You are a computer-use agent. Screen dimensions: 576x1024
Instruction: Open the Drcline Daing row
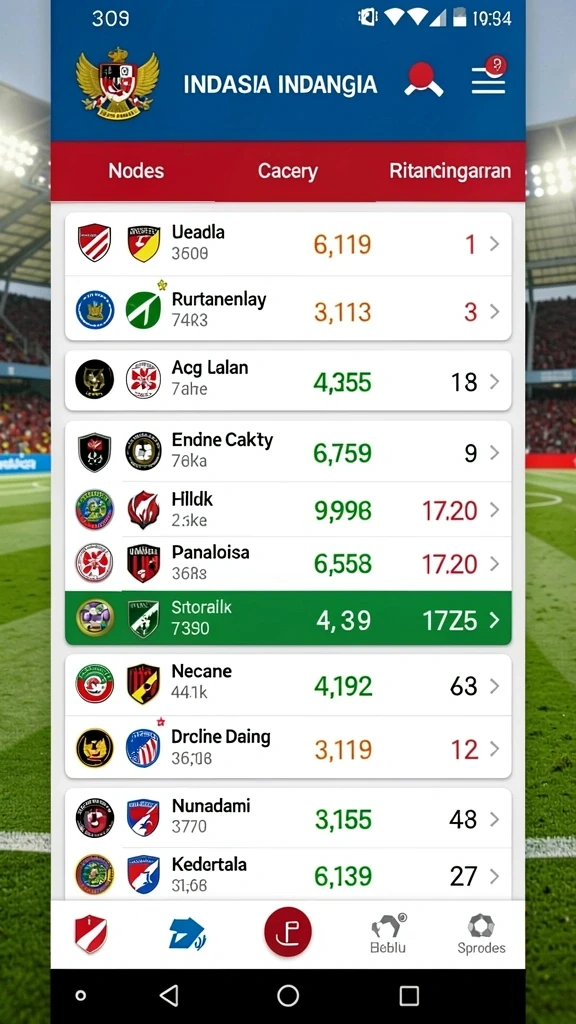coord(288,747)
